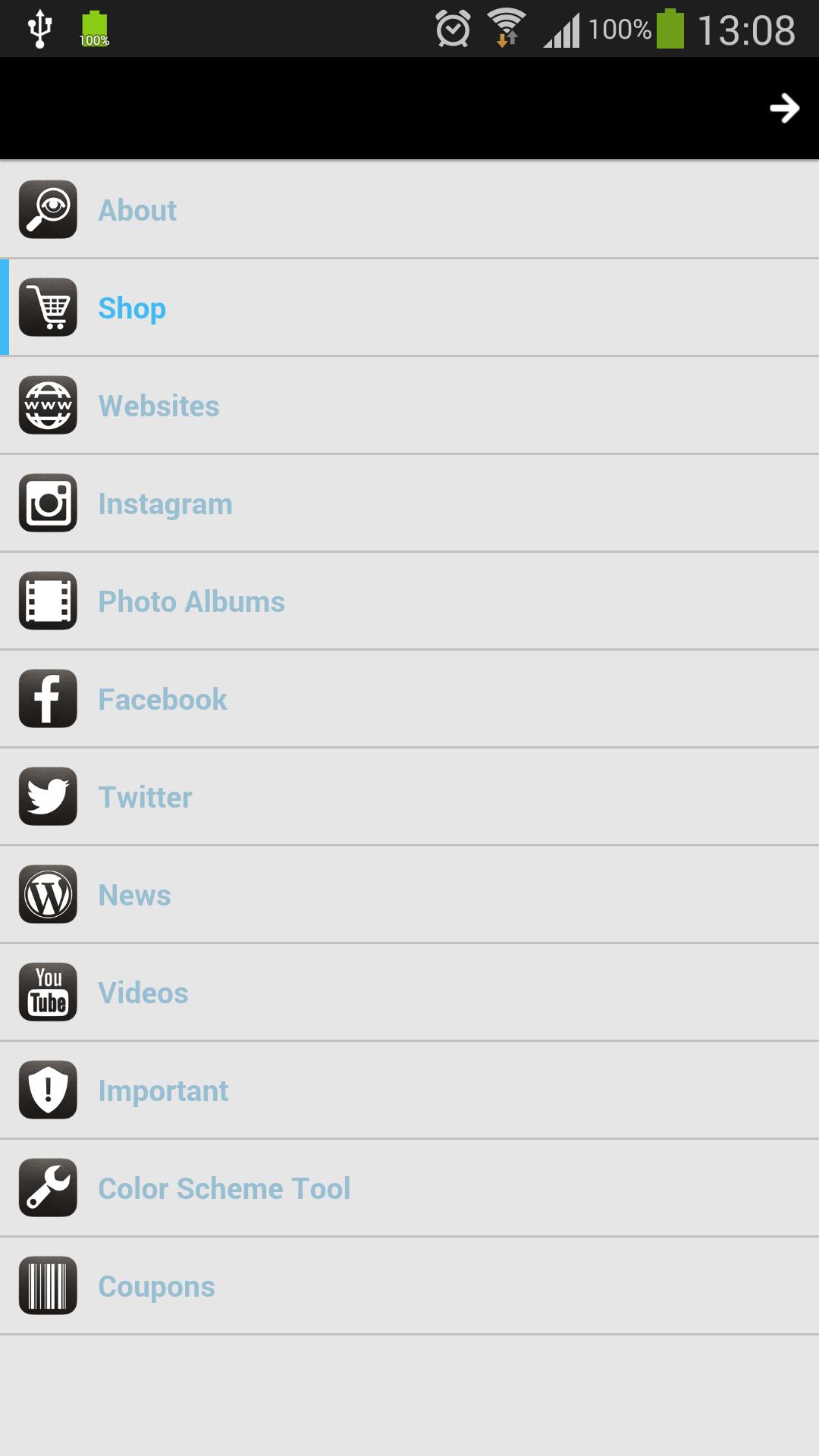Click the Instagram camera icon
The width and height of the screenshot is (819, 1456).
coord(47,503)
